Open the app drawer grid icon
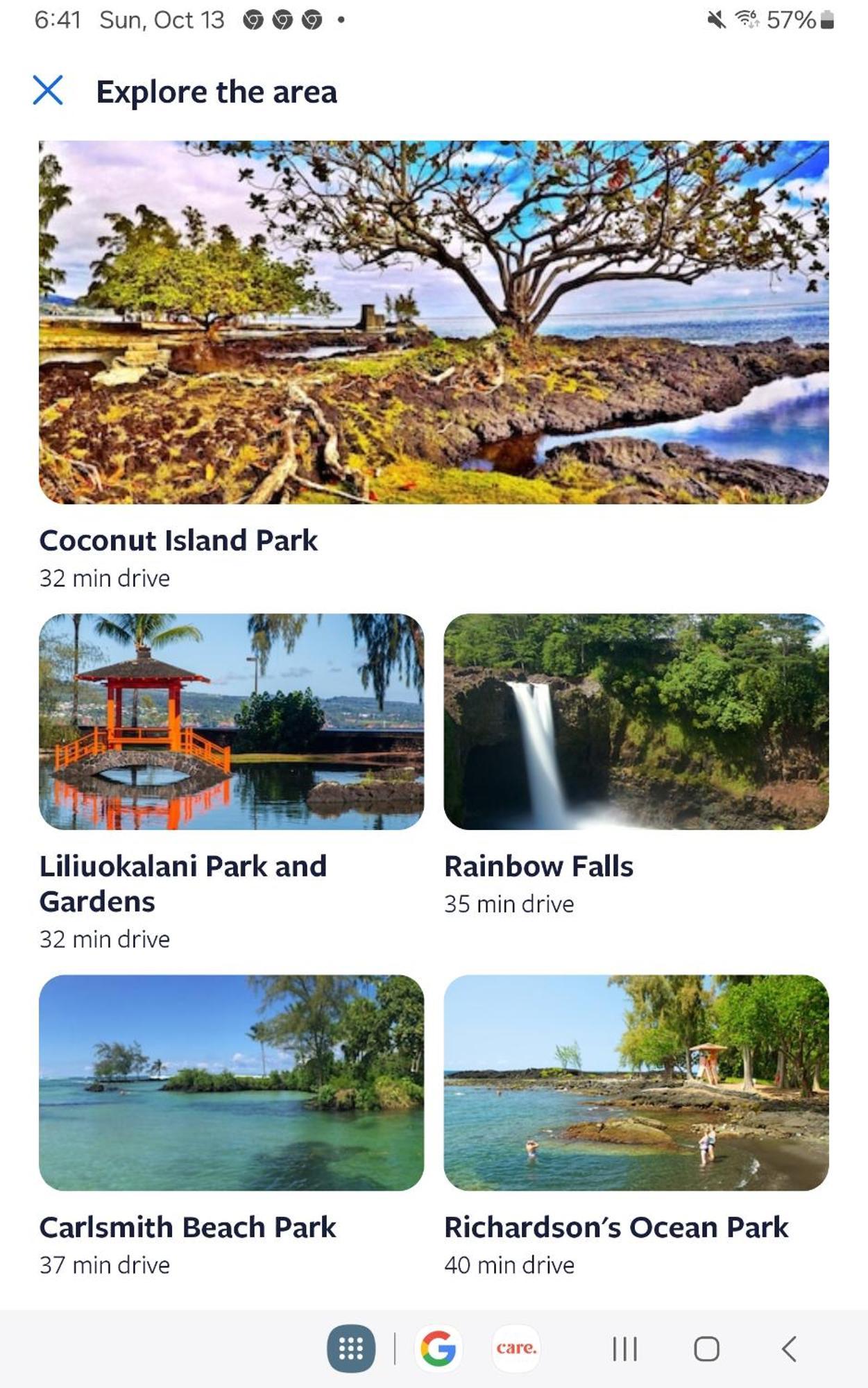868x1388 pixels. (350, 1348)
